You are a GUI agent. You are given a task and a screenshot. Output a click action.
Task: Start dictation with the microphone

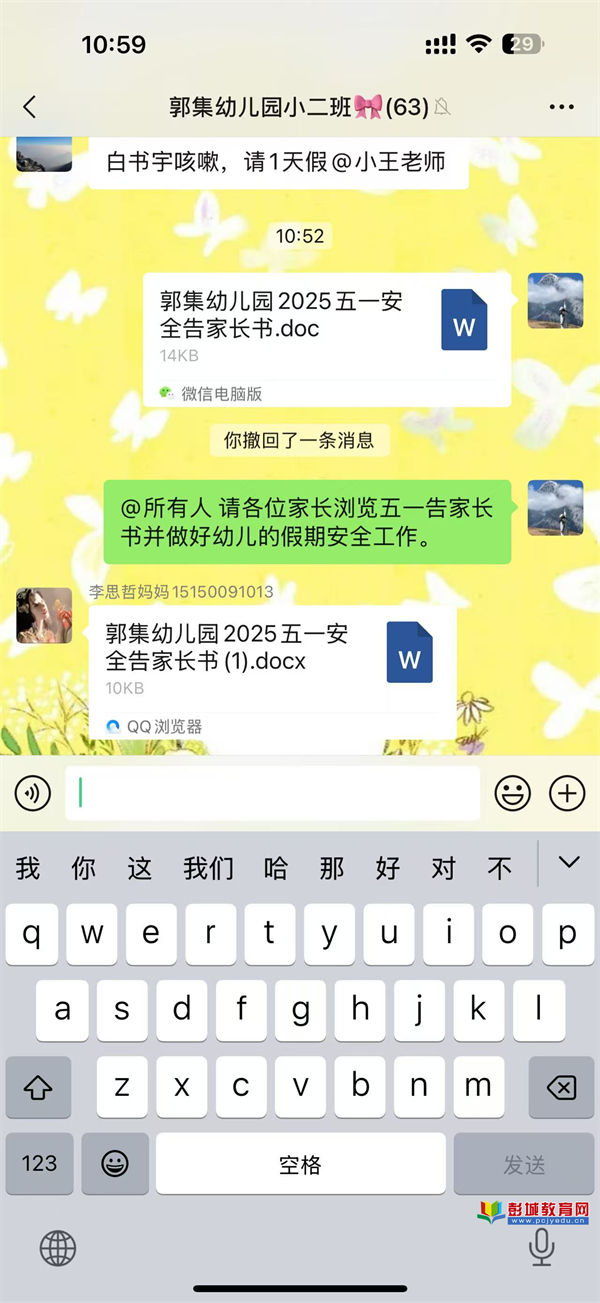pyautogui.click(x=542, y=1247)
